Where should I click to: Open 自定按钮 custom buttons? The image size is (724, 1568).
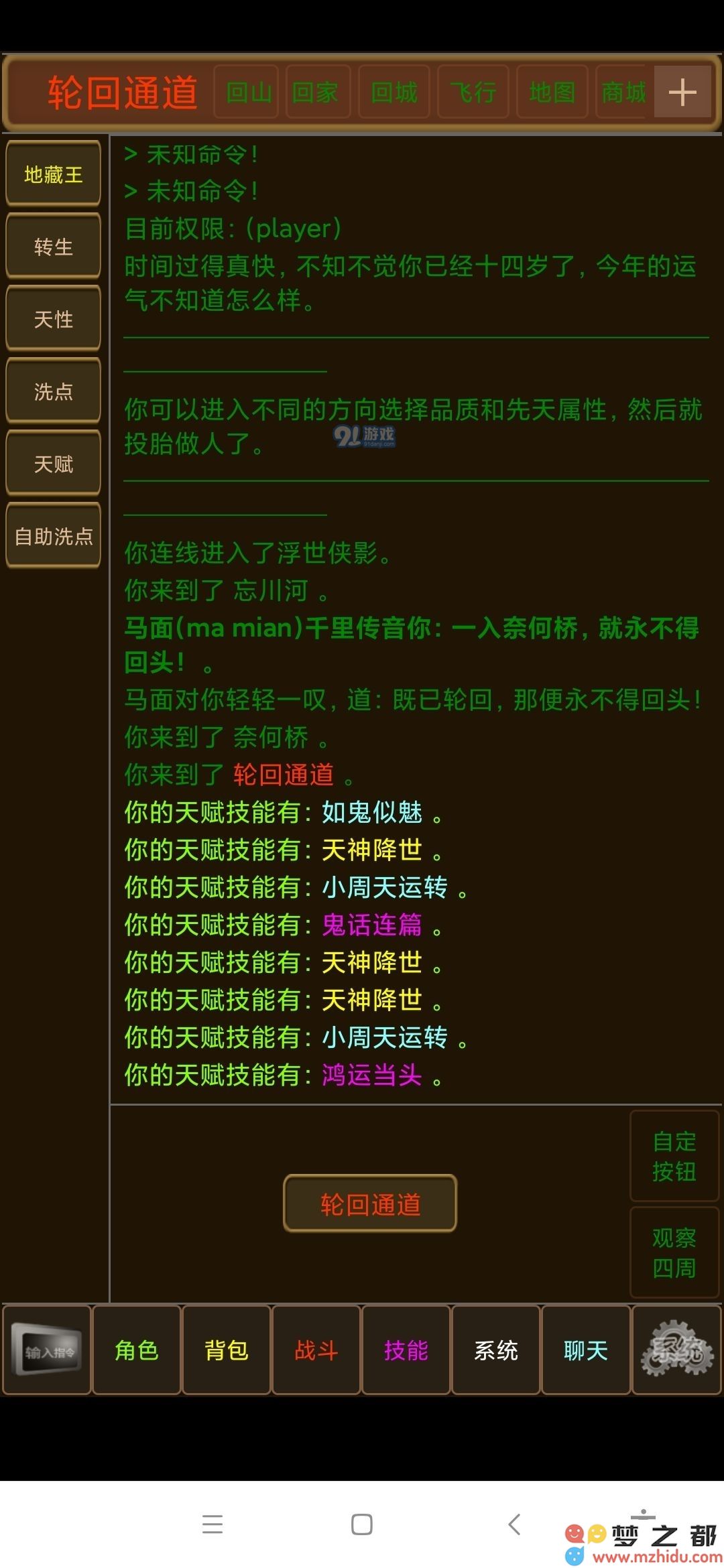coord(674,1156)
